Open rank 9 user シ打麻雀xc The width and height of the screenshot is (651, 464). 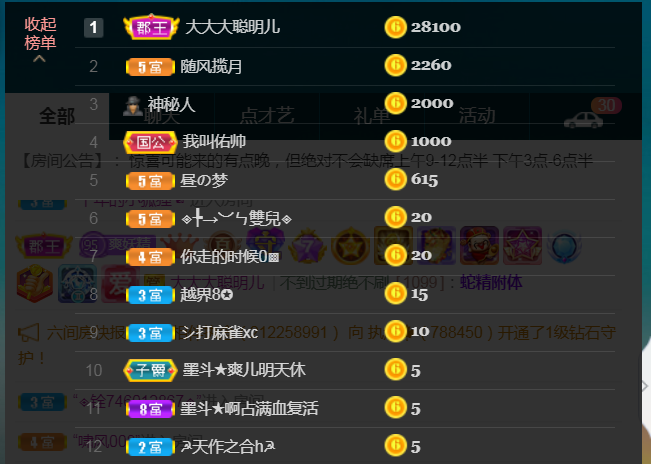coord(219,332)
